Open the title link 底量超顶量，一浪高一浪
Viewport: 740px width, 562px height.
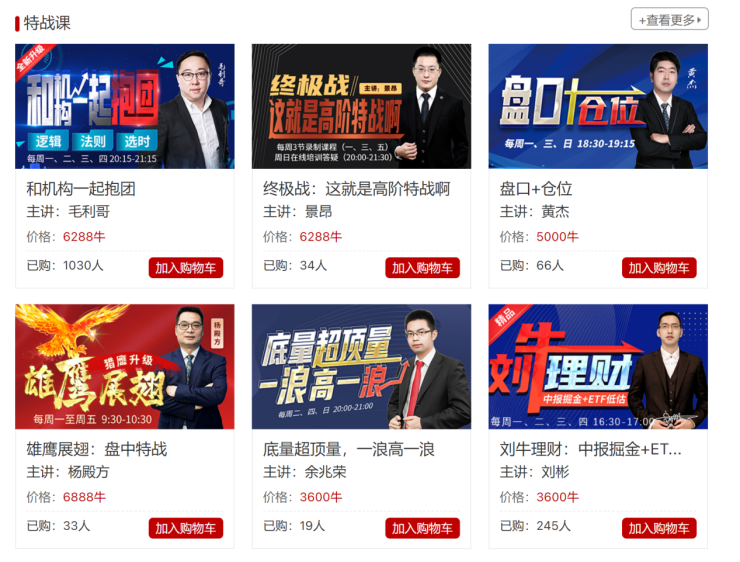349,449
